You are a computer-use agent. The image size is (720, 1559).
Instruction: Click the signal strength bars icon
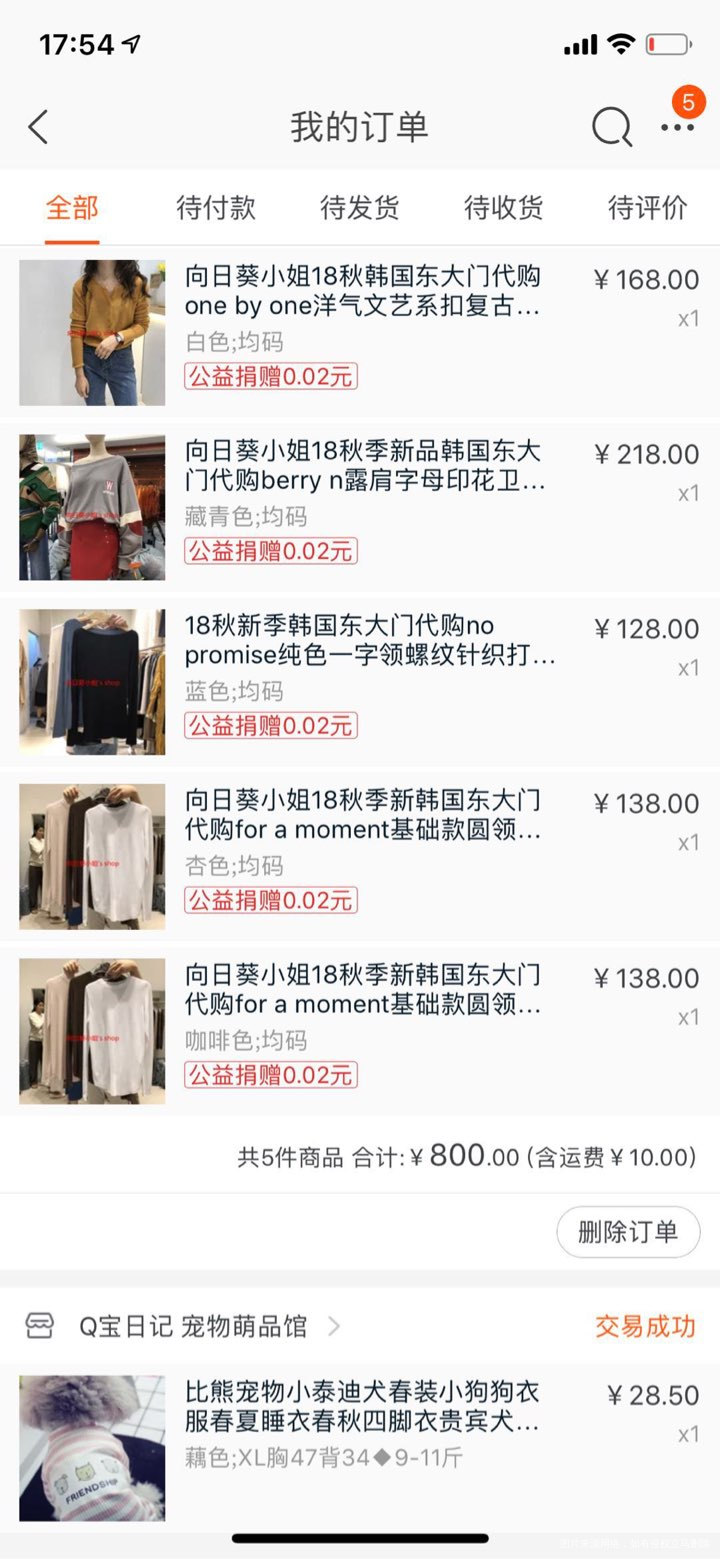tap(582, 44)
